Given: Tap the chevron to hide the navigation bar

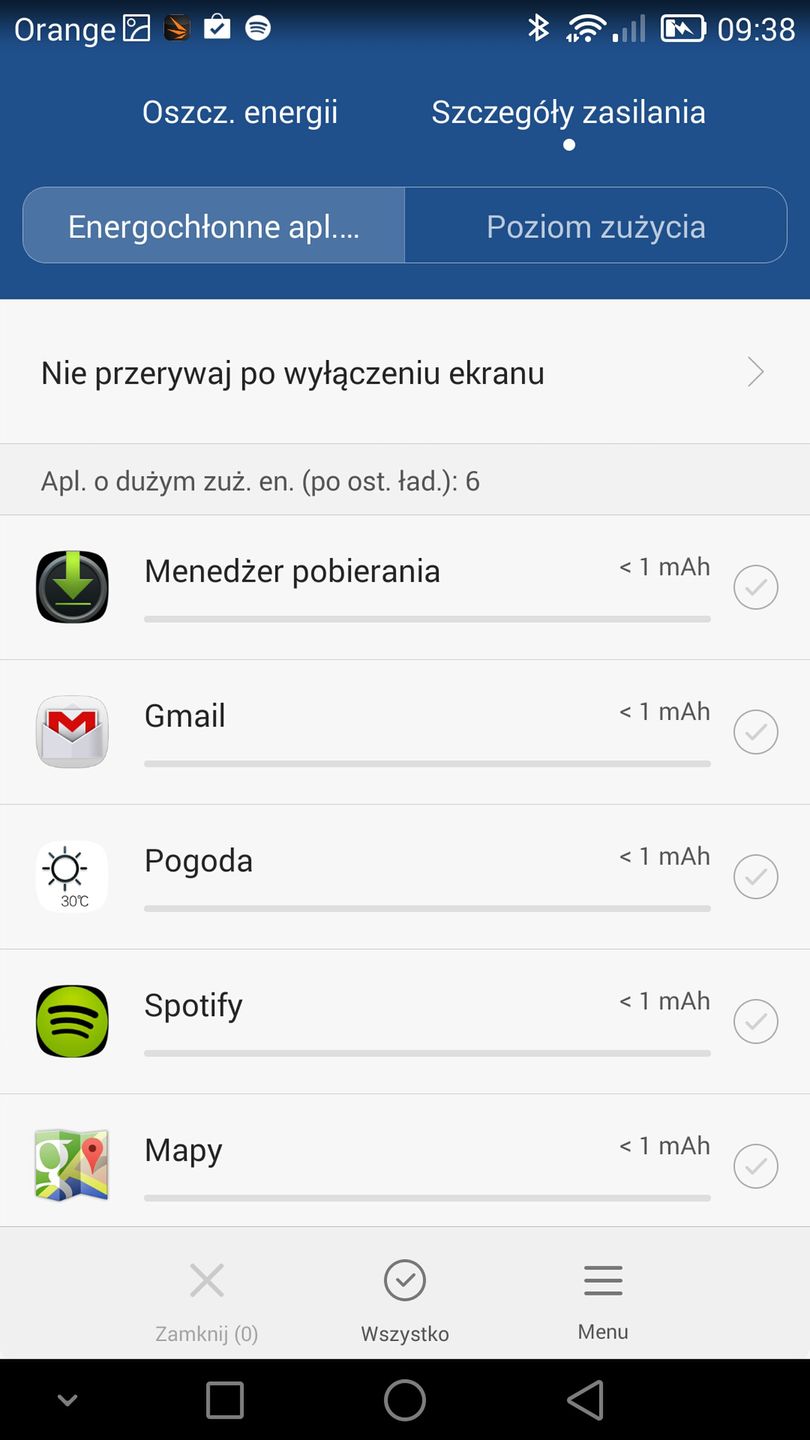Looking at the screenshot, I should (66, 1399).
